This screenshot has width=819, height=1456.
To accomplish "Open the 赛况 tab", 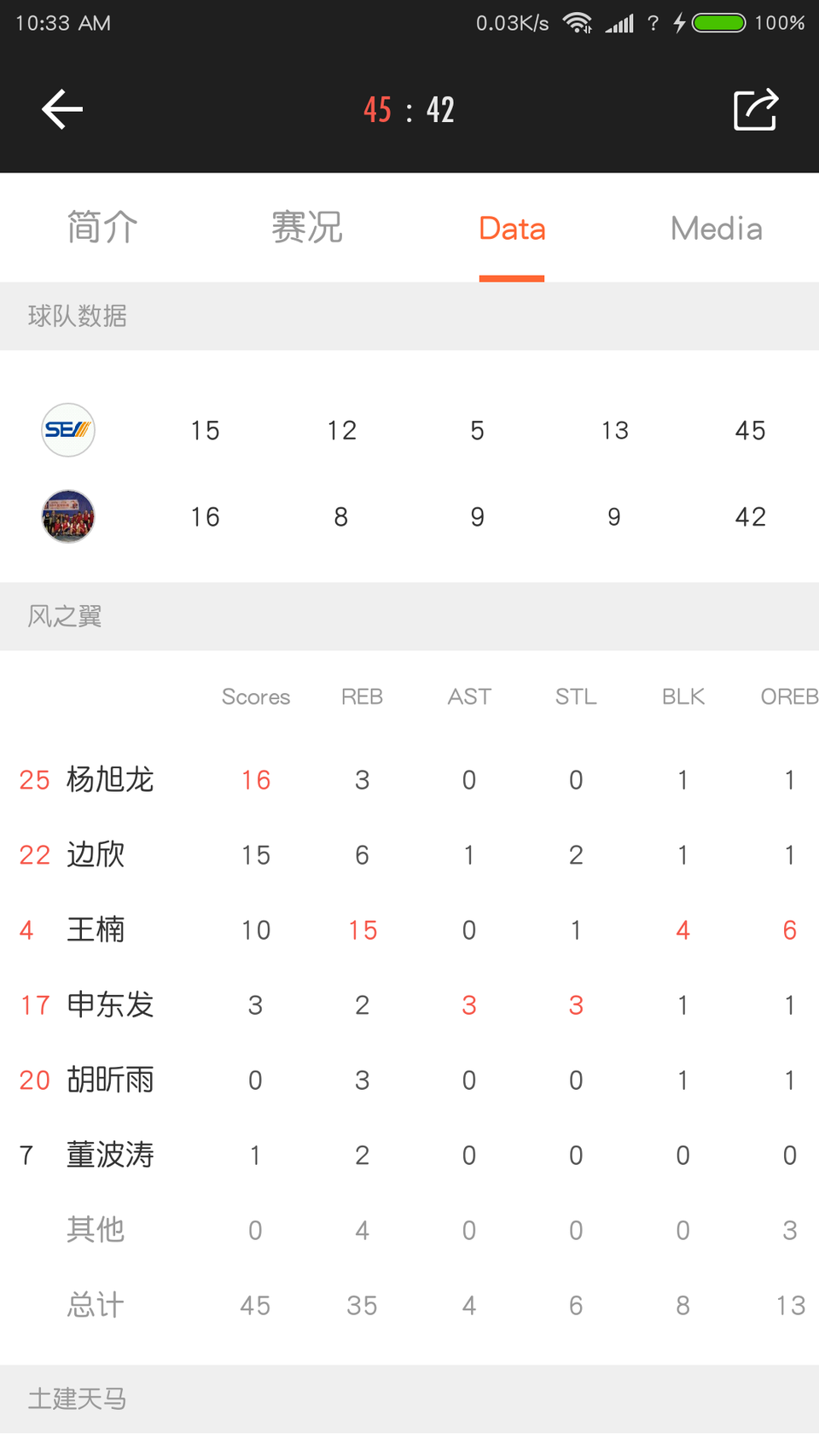I will (307, 228).
